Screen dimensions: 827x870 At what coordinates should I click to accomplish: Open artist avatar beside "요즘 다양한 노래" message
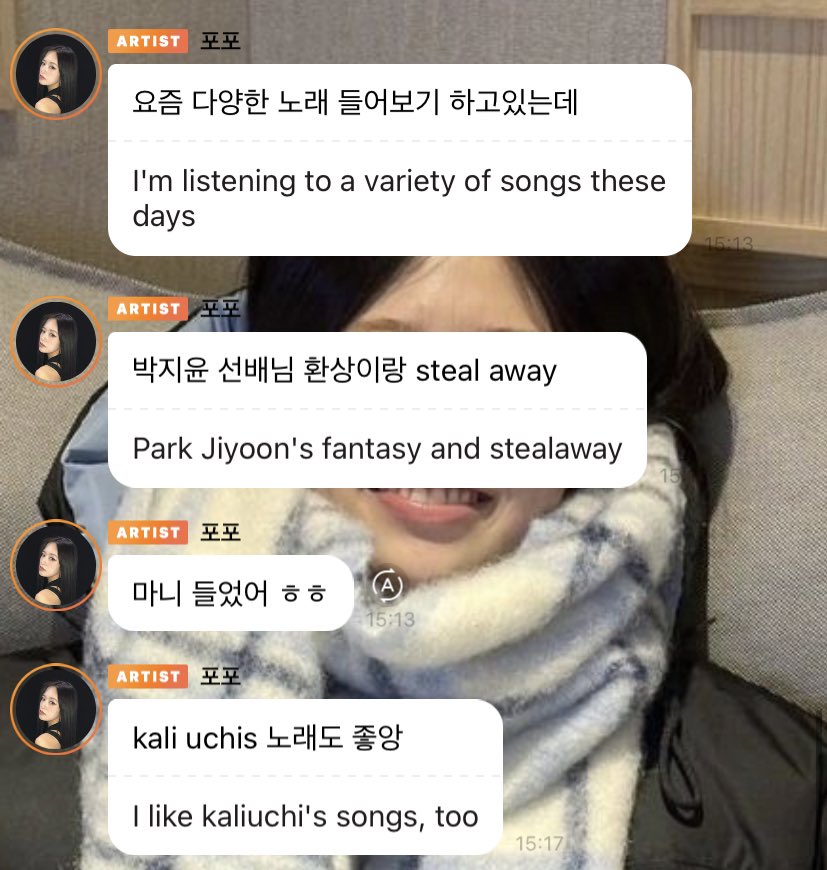click(x=56, y=75)
